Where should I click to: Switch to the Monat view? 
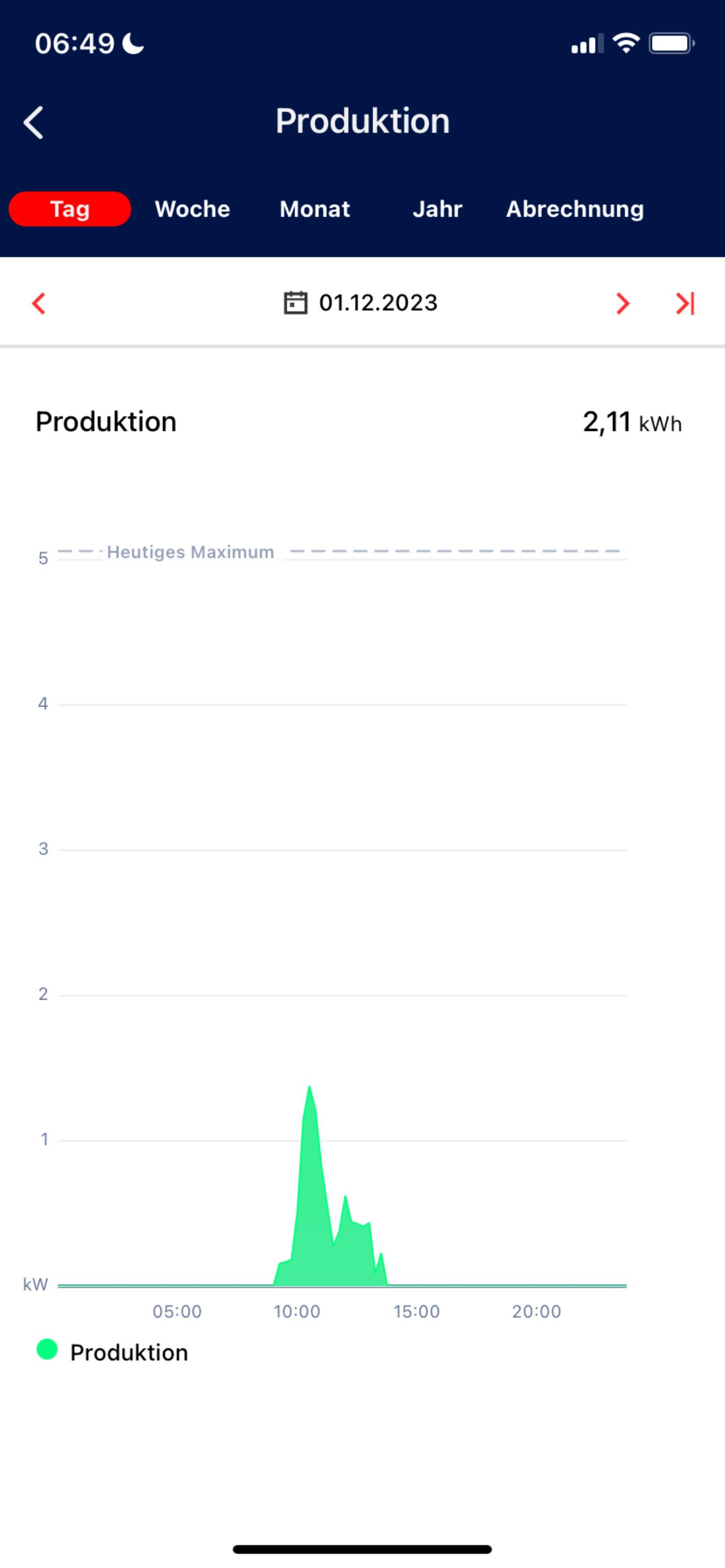(x=314, y=209)
